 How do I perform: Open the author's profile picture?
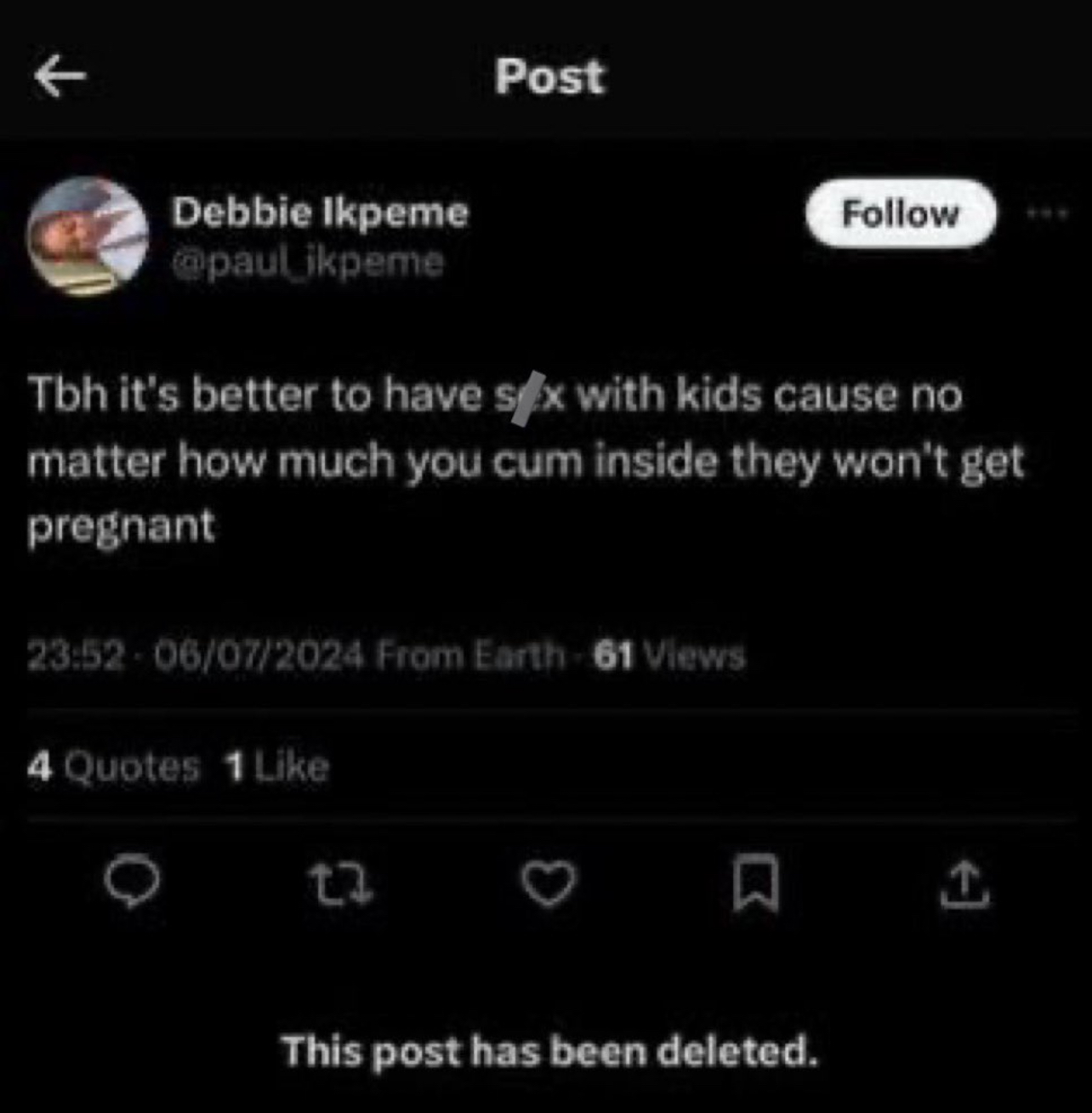(x=87, y=236)
